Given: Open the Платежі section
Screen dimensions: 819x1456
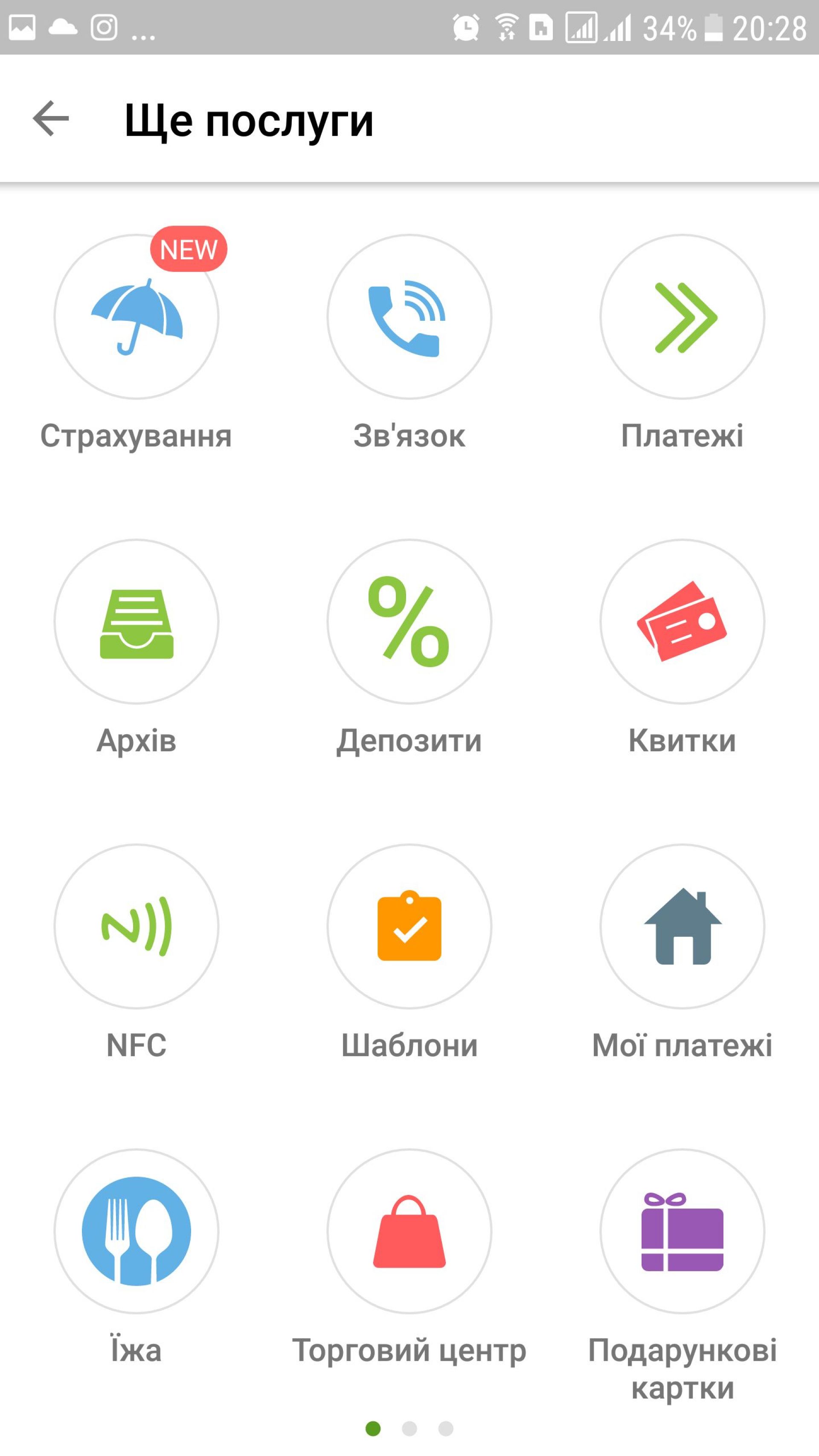Looking at the screenshot, I should point(682,317).
